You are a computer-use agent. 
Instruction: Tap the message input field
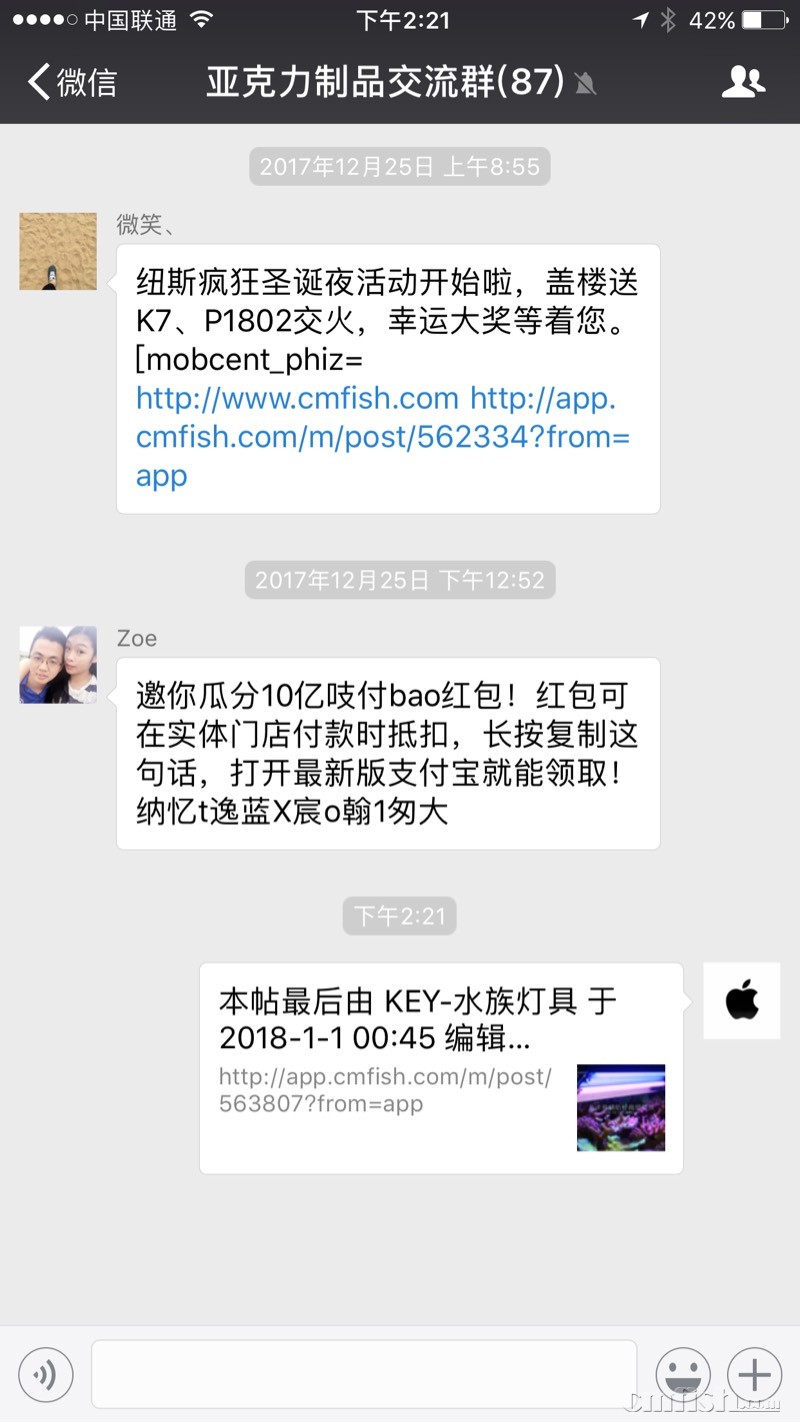point(365,1374)
